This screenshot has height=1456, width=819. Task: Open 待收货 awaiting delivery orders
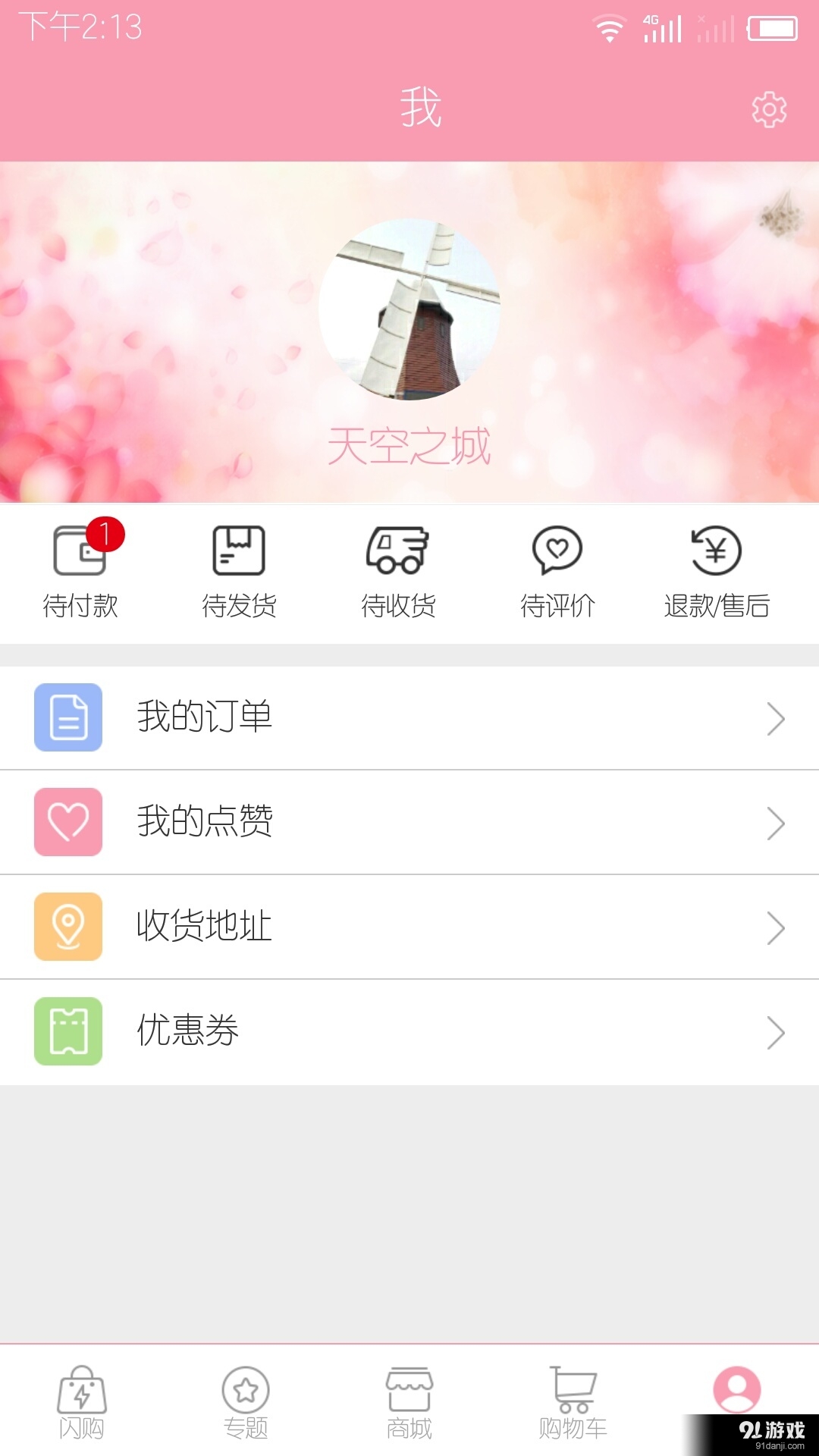point(400,569)
